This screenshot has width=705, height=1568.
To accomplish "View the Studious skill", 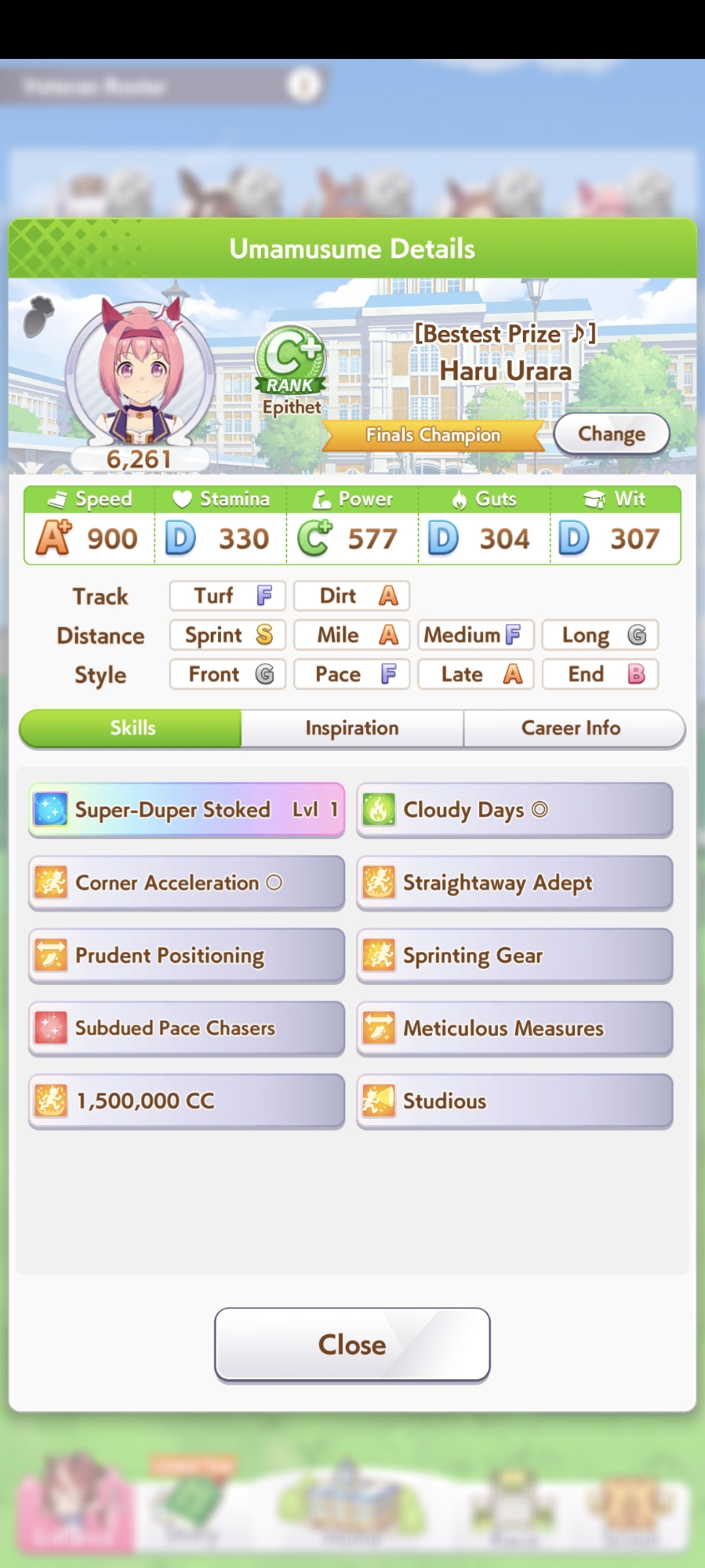I will coord(514,1101).
